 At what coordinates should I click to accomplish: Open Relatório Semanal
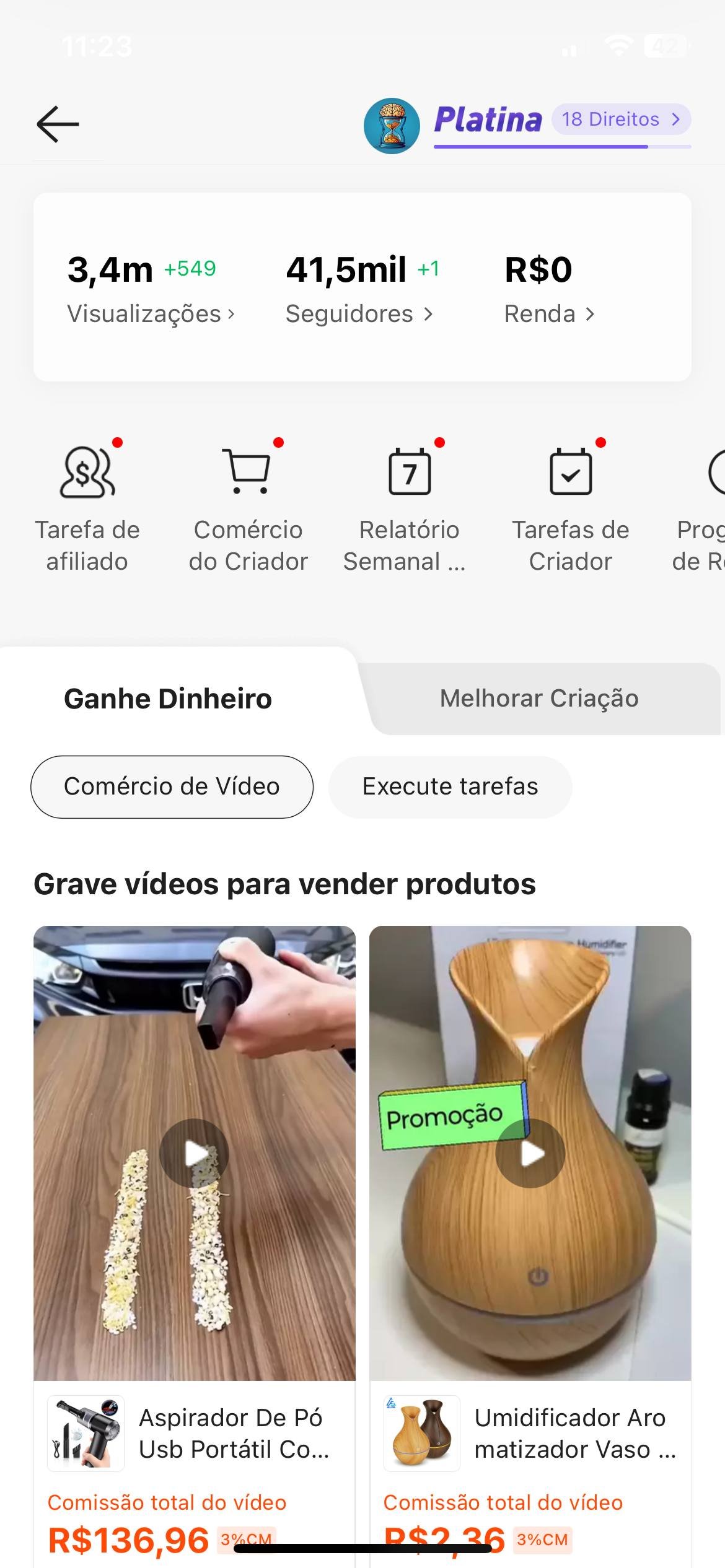(409, 505)
